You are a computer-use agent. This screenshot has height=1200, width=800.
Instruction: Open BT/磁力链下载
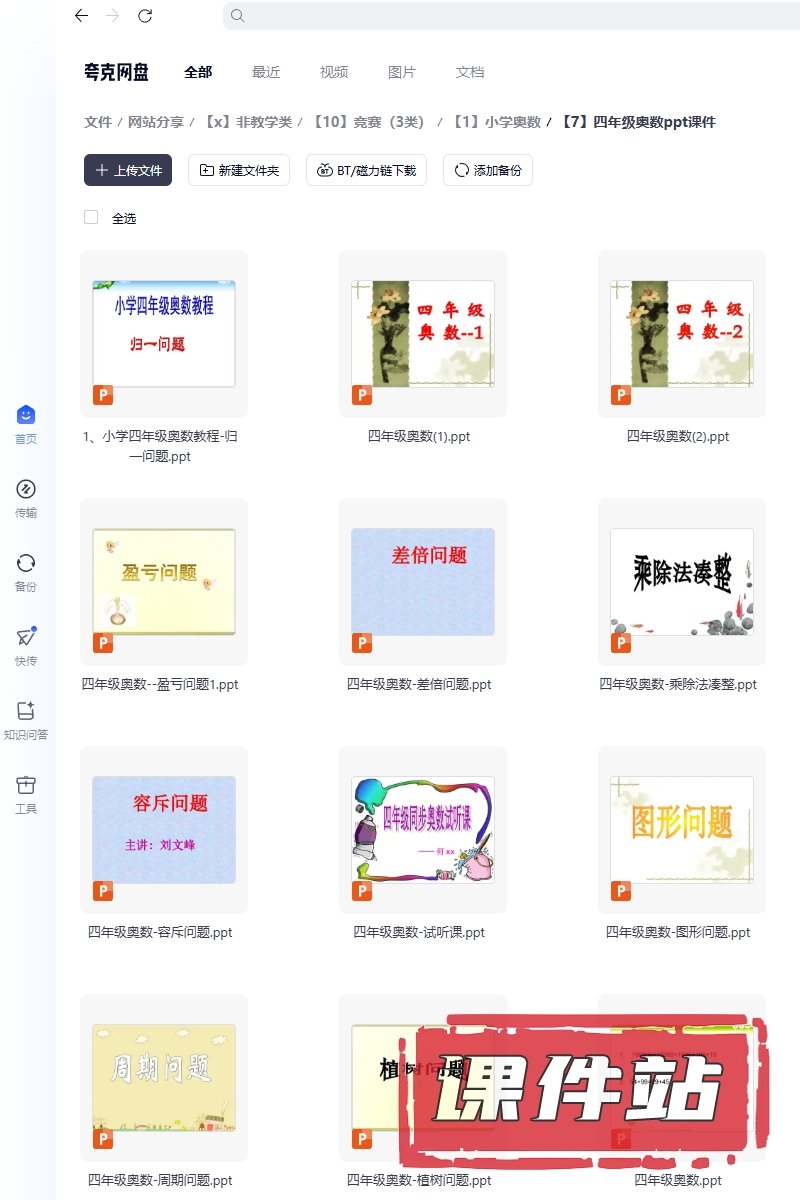coord(366,170)
